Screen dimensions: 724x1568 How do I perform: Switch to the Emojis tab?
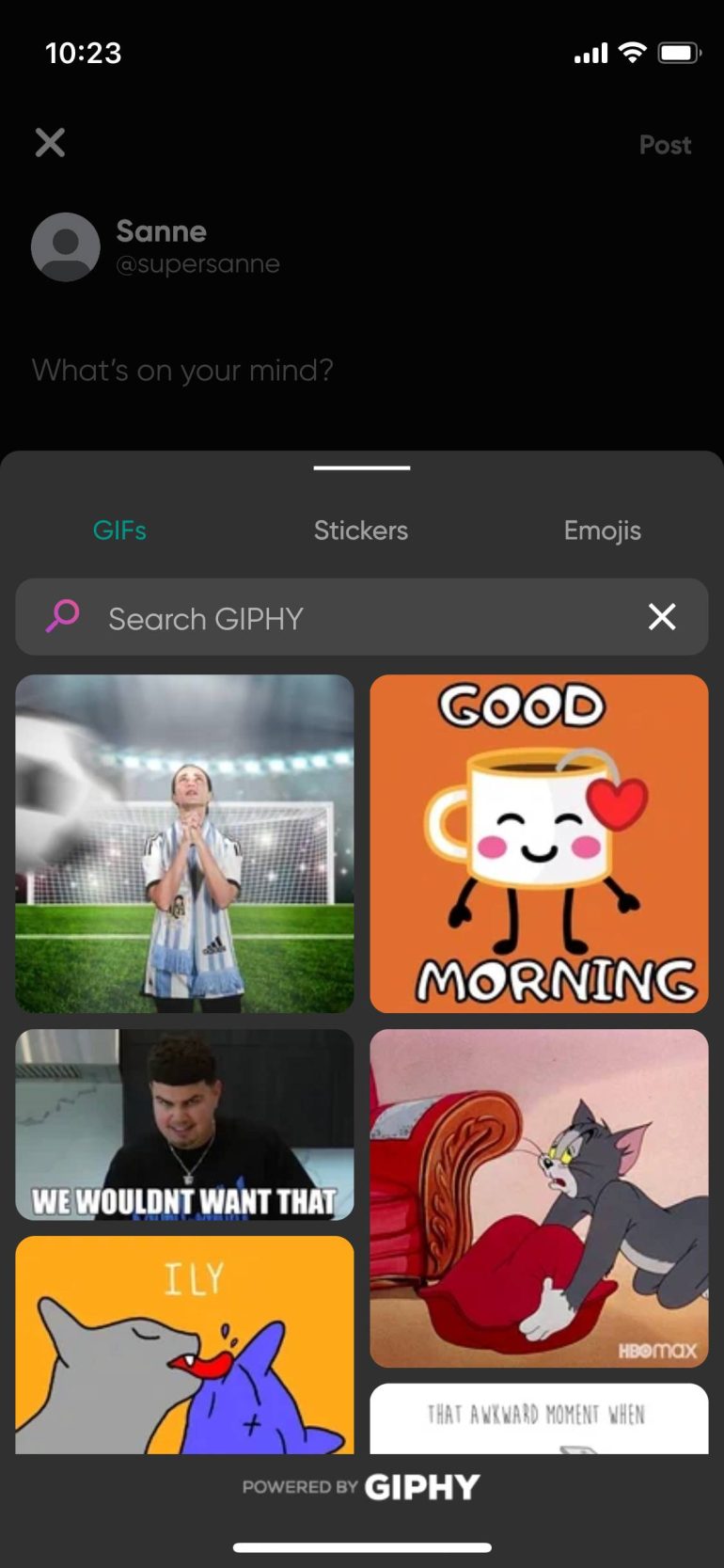(x=602, y=531)
